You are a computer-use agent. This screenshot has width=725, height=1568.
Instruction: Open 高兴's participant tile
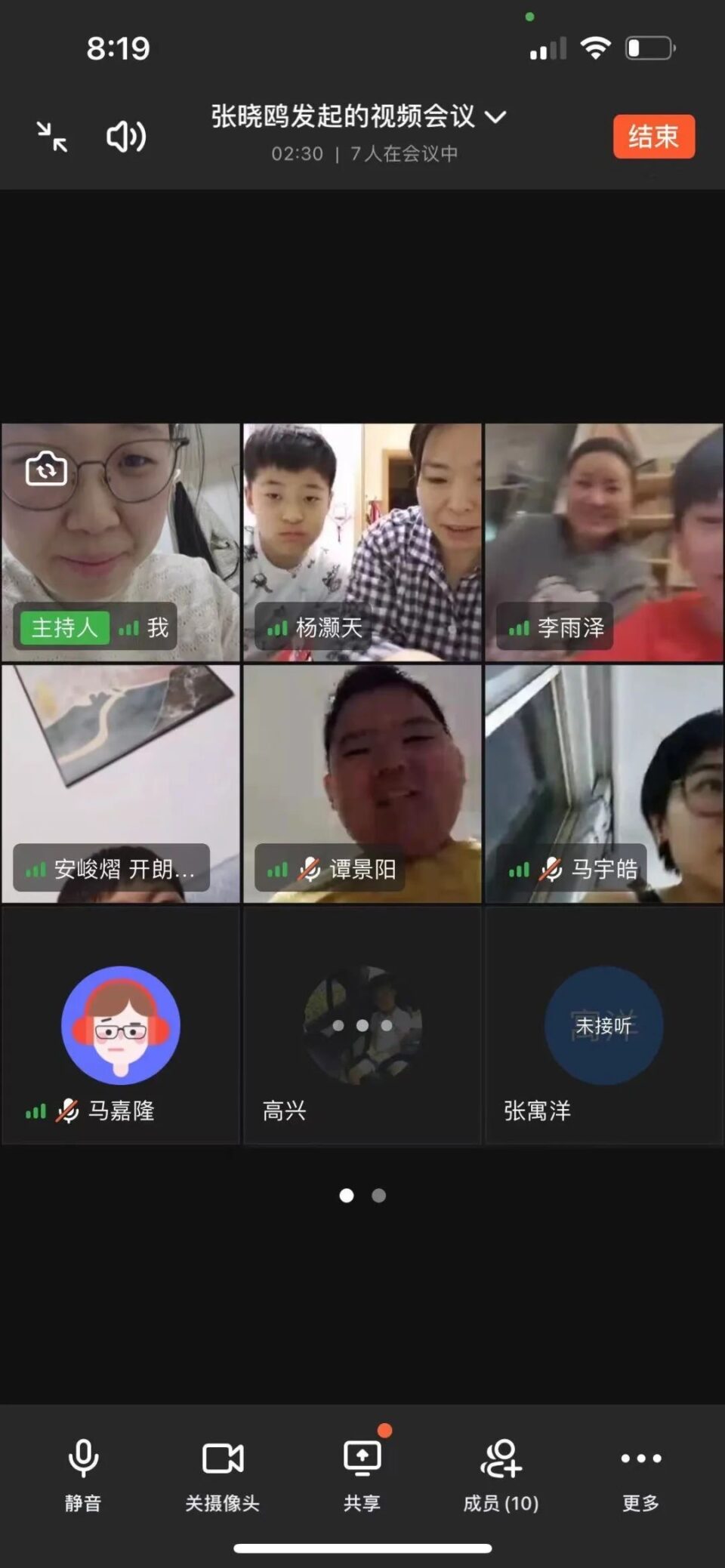pyautogui.click(x=362, y=1025)
